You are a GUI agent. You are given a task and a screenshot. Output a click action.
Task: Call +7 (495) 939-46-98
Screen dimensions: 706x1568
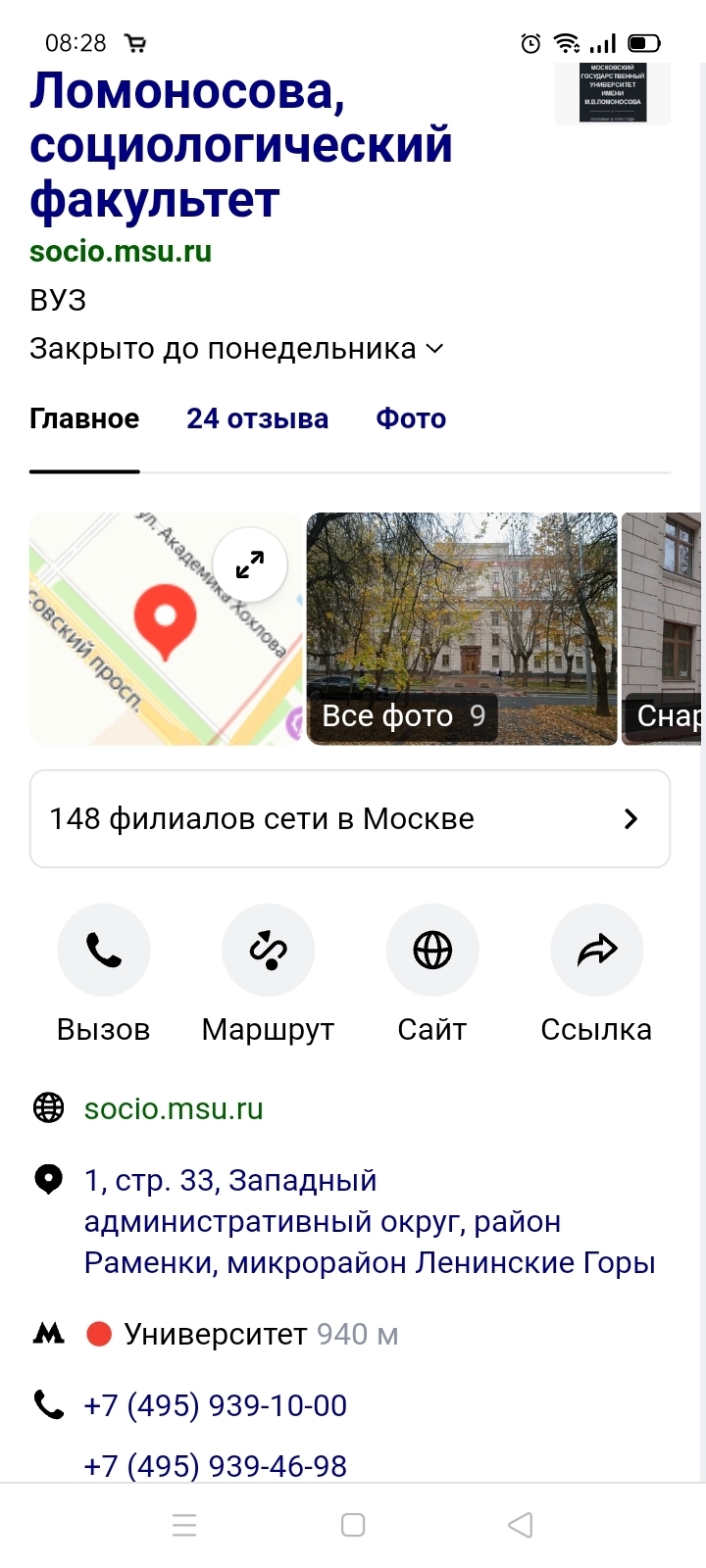[216, 1465]
